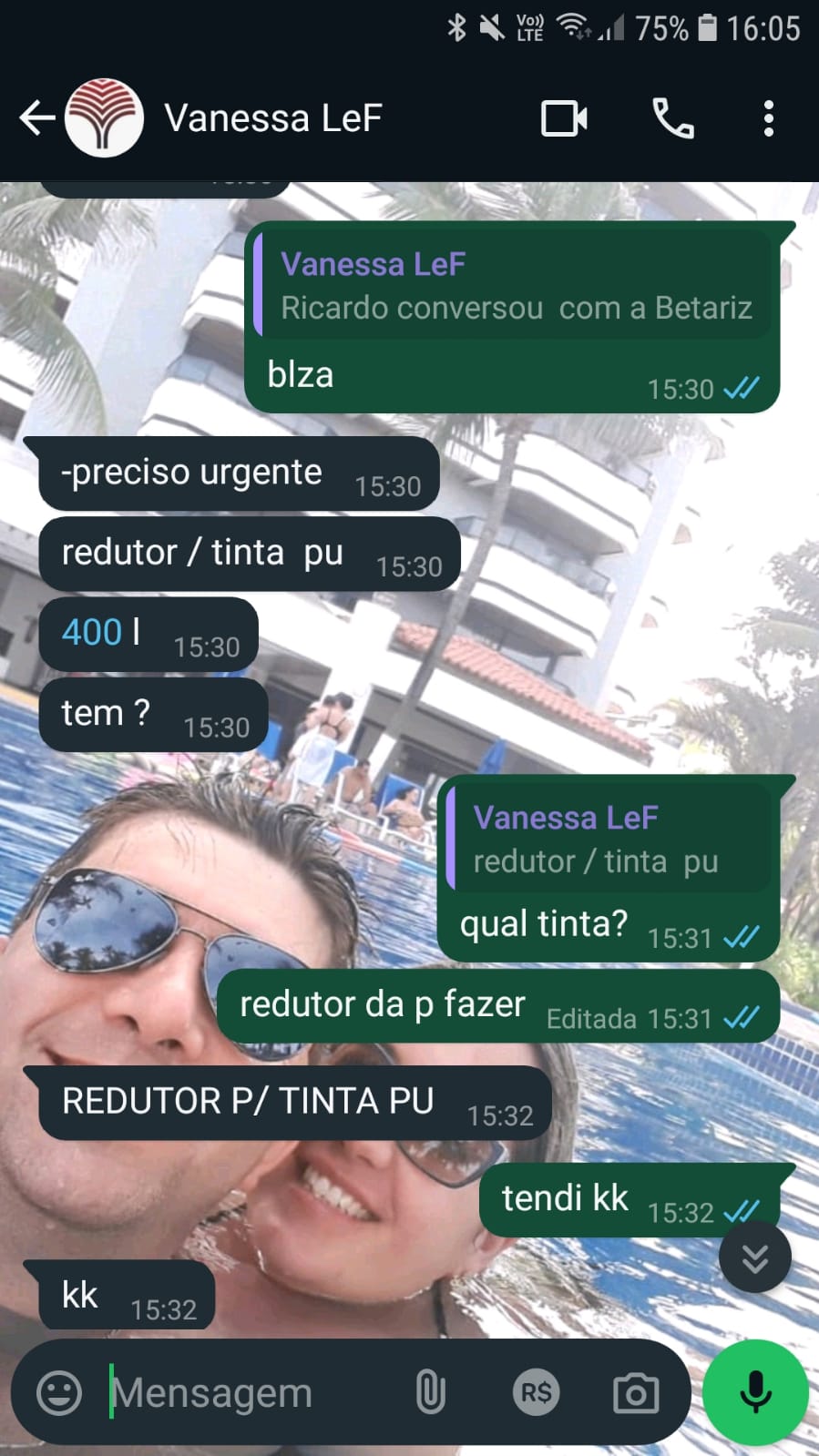Jump to latest messages with double-arrow button
The image size is (819, 1456).
(x=754, y=1257)
